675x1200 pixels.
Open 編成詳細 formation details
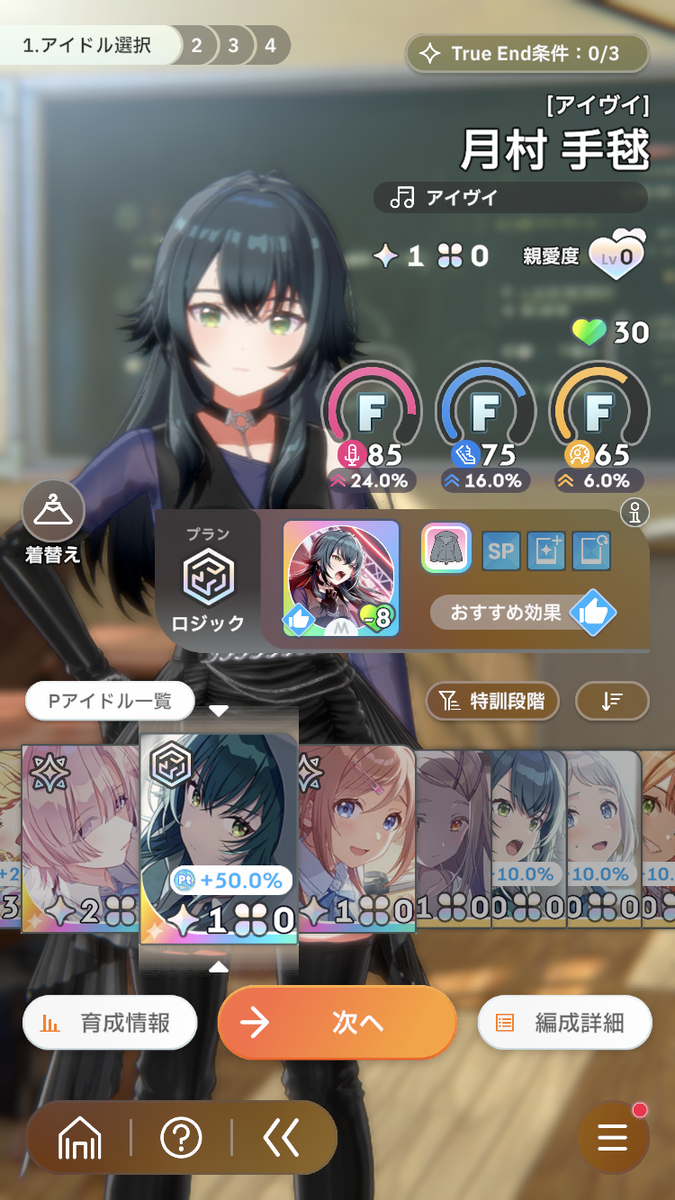click(x=565, y=1022)
